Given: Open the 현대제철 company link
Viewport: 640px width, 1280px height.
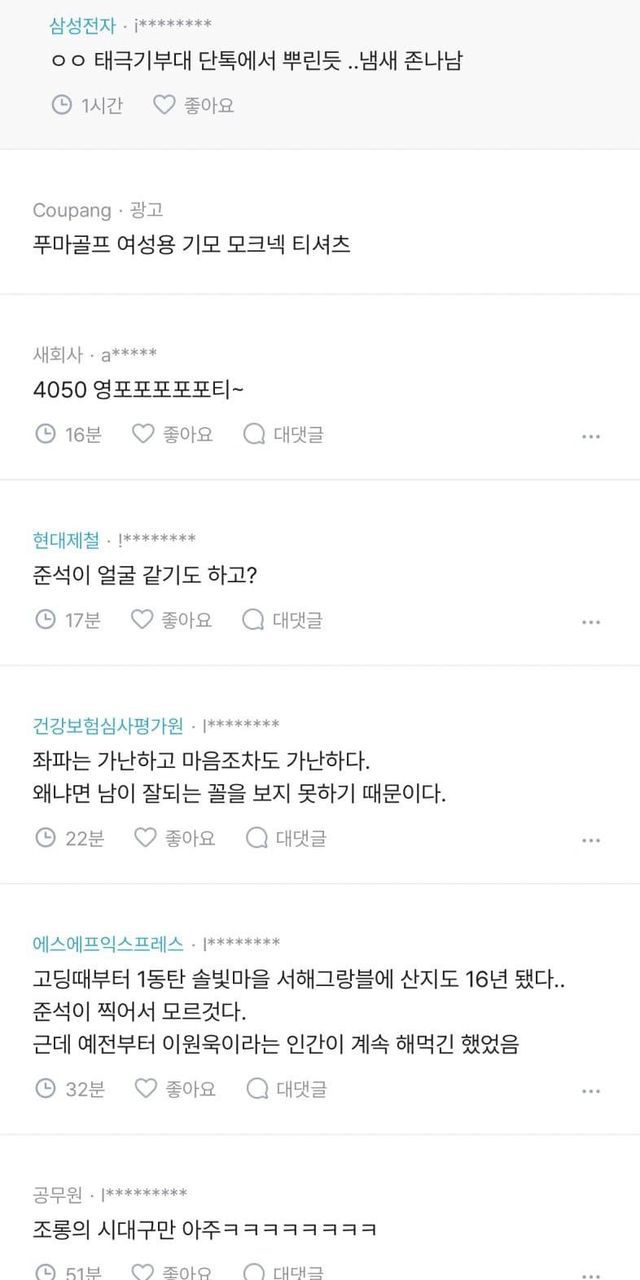Looking at the screenshot, I should point(66,540).
